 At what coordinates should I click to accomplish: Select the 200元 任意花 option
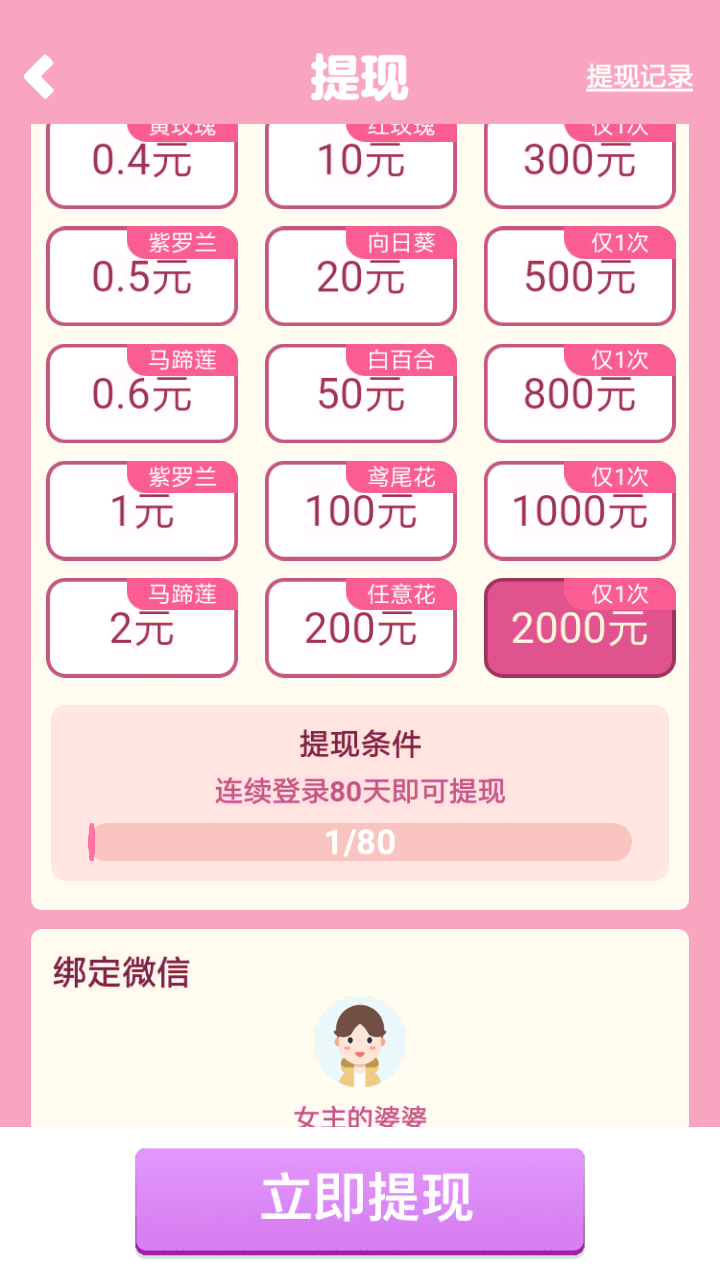pyautogui.click(x=361, y=628)
